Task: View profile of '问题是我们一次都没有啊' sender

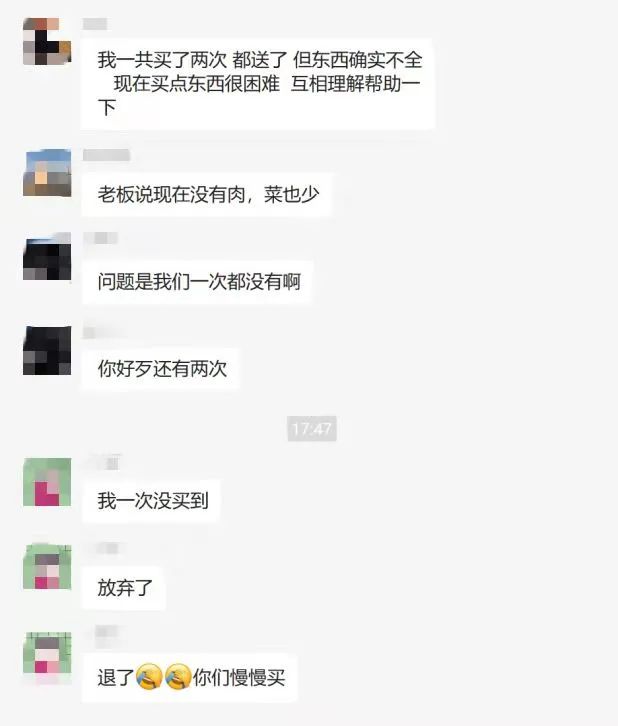Action: (46, 259)
